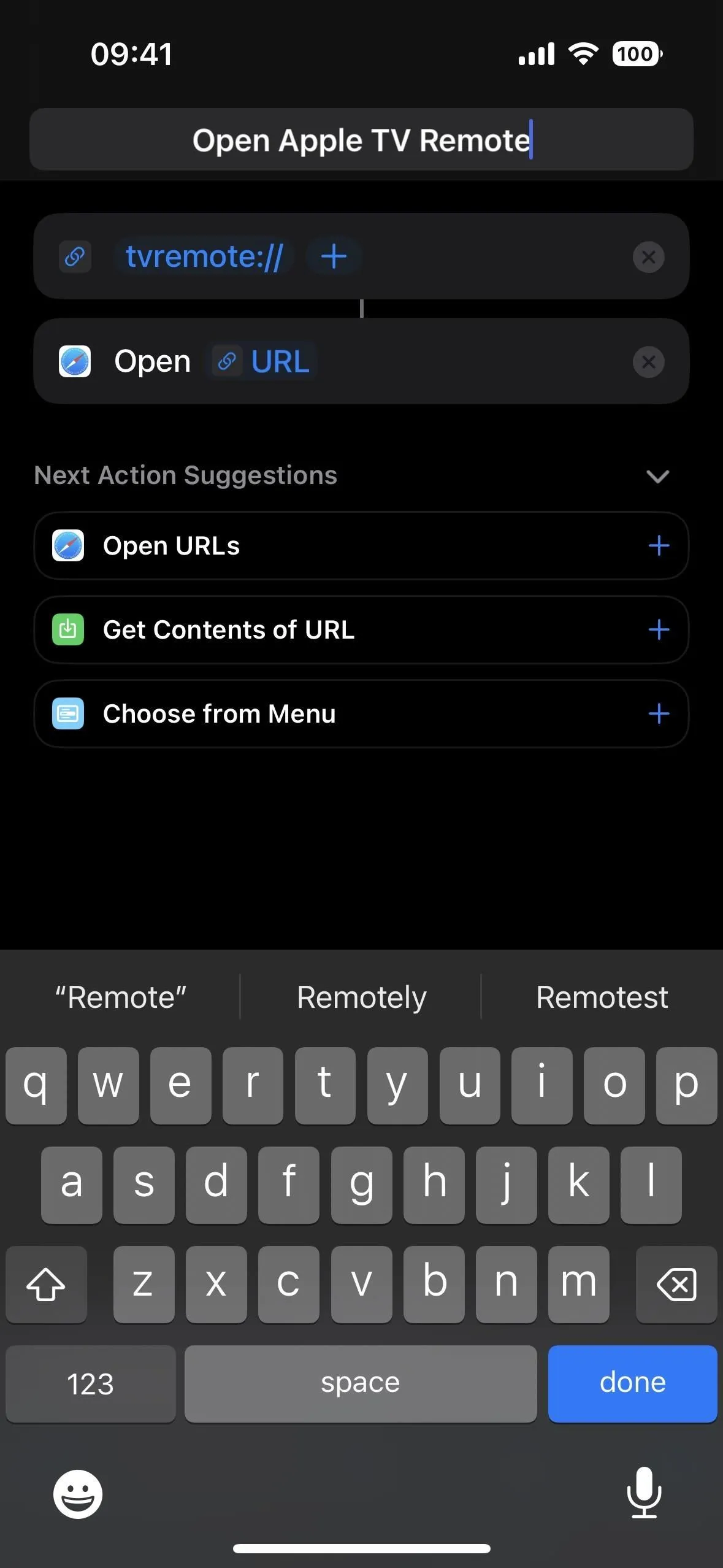Tap the blue done key

point(632,1383)
